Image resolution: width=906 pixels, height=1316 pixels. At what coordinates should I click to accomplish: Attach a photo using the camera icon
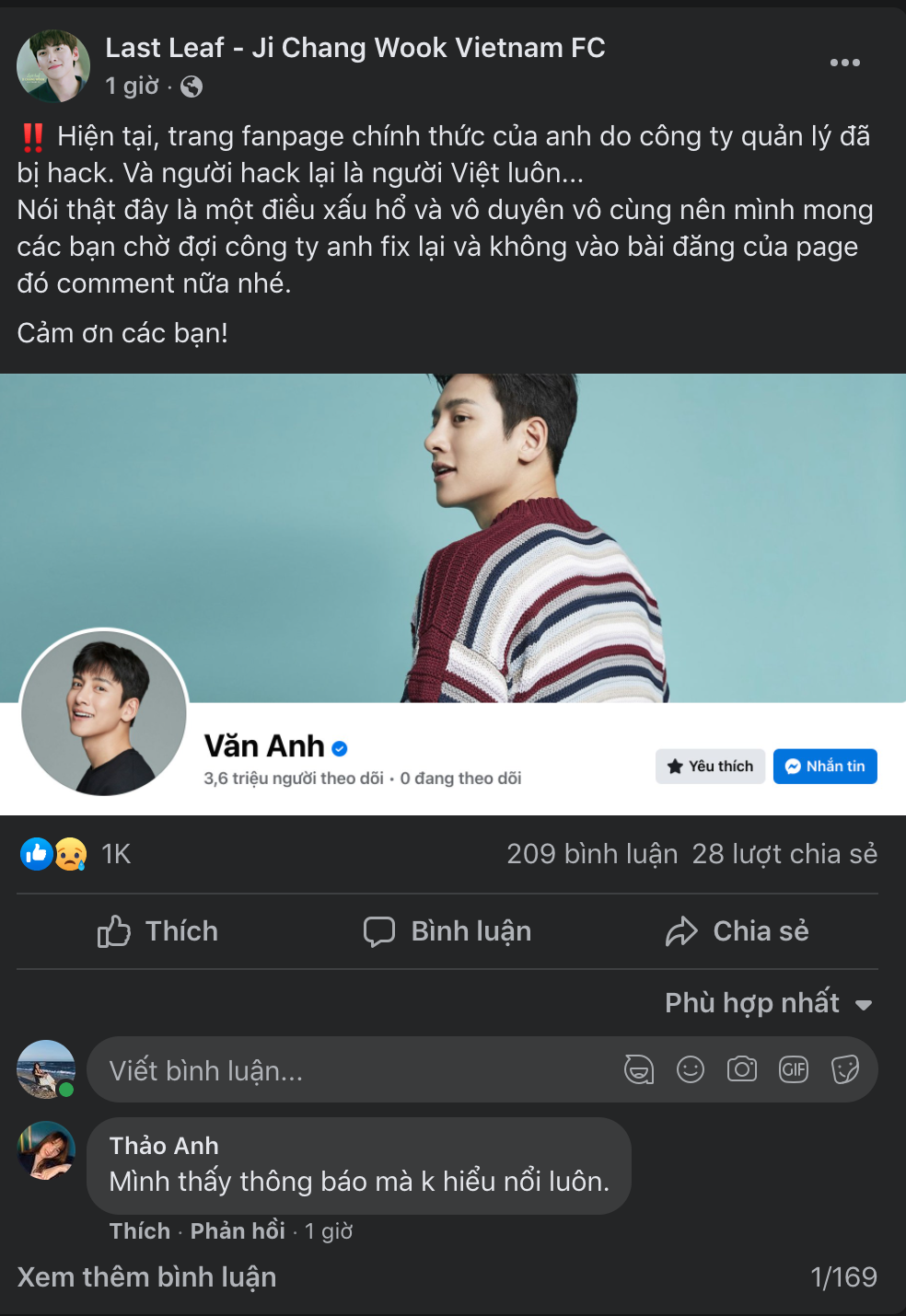tap(741, 1069)
